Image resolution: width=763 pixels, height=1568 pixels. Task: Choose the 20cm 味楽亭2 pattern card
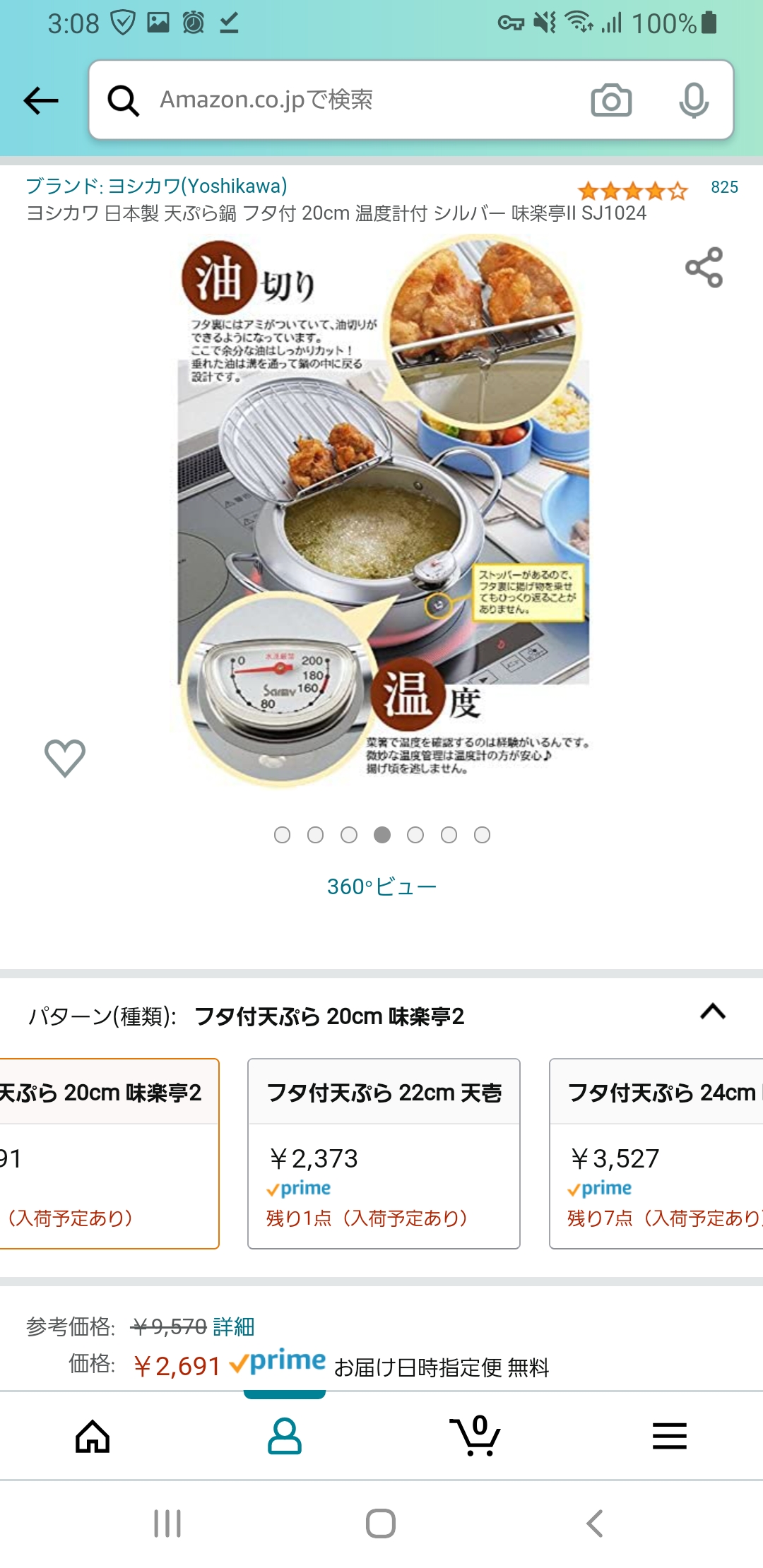(x=106, y=1153)
